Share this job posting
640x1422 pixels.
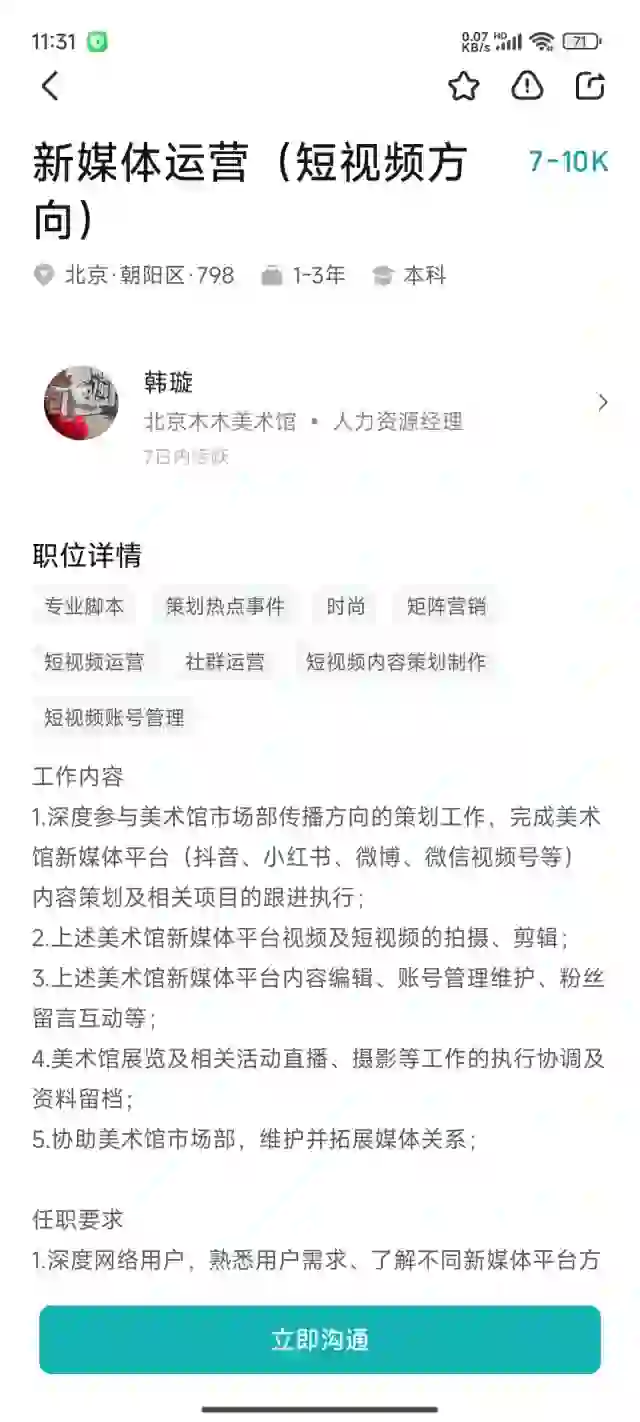[x=590, y=87]
